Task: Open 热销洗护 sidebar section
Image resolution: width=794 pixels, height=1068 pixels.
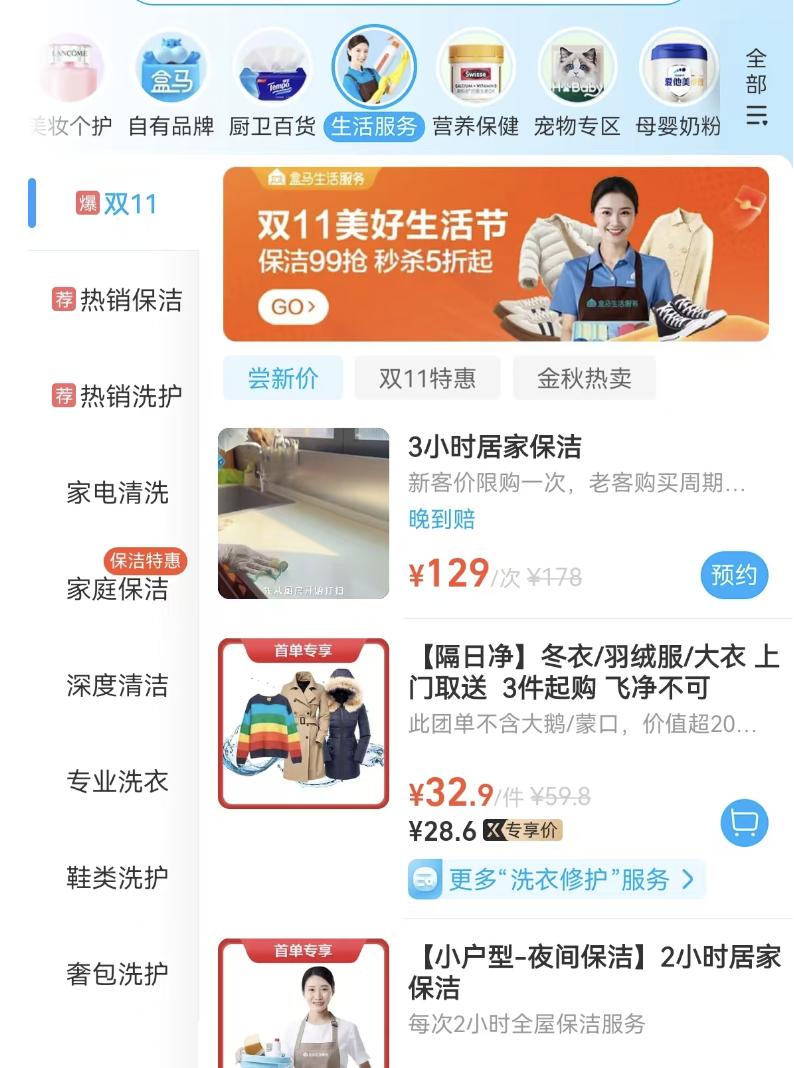Action: pyautogui.click(x=118, y=396)
